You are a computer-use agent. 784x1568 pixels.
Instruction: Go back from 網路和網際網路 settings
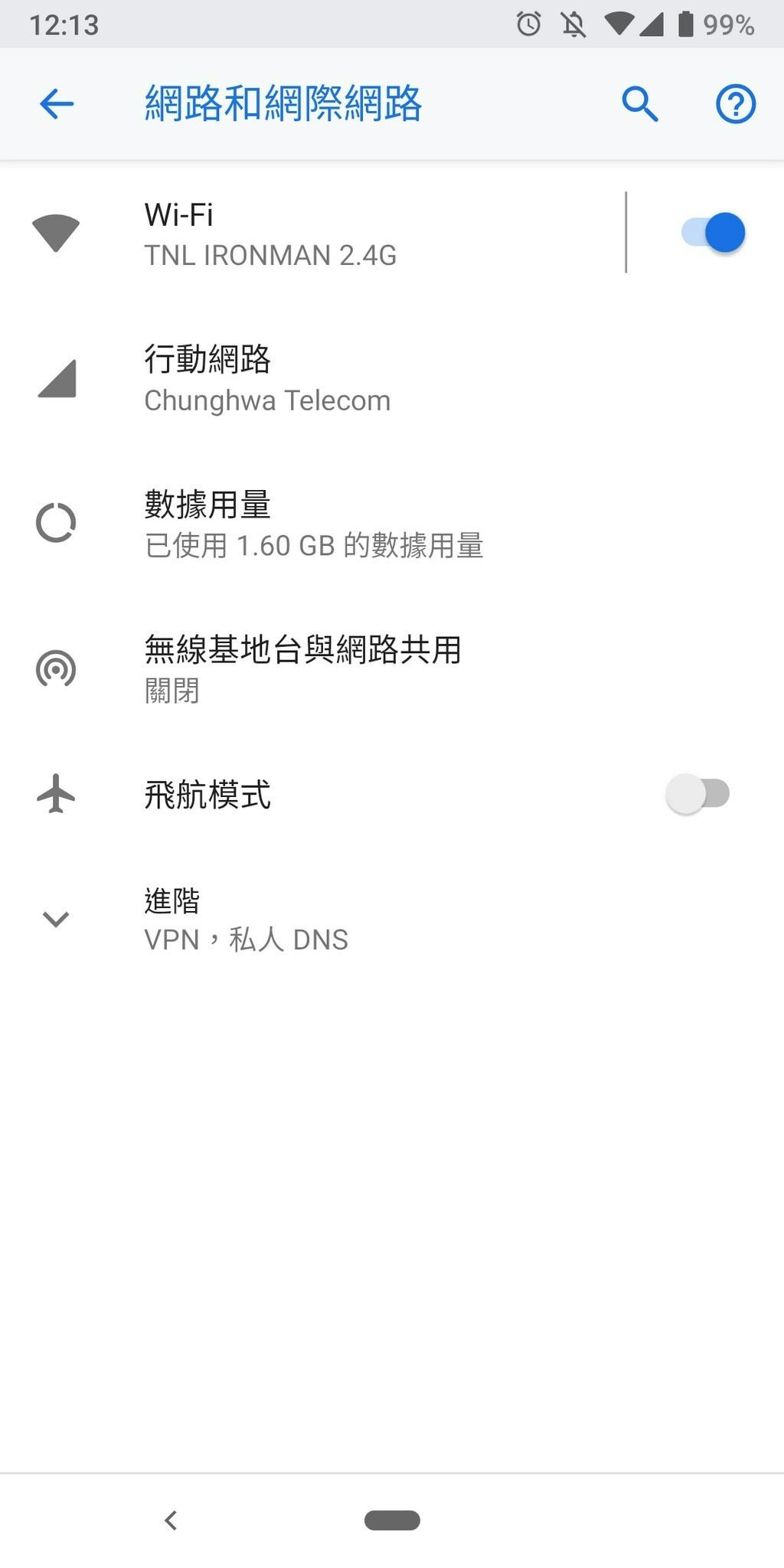coord(57,104)
